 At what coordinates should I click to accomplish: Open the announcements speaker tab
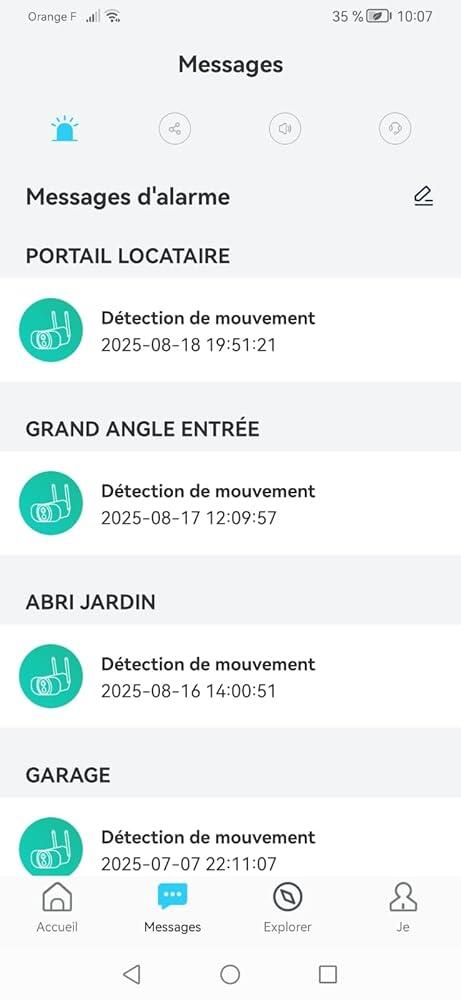[284, 129]
